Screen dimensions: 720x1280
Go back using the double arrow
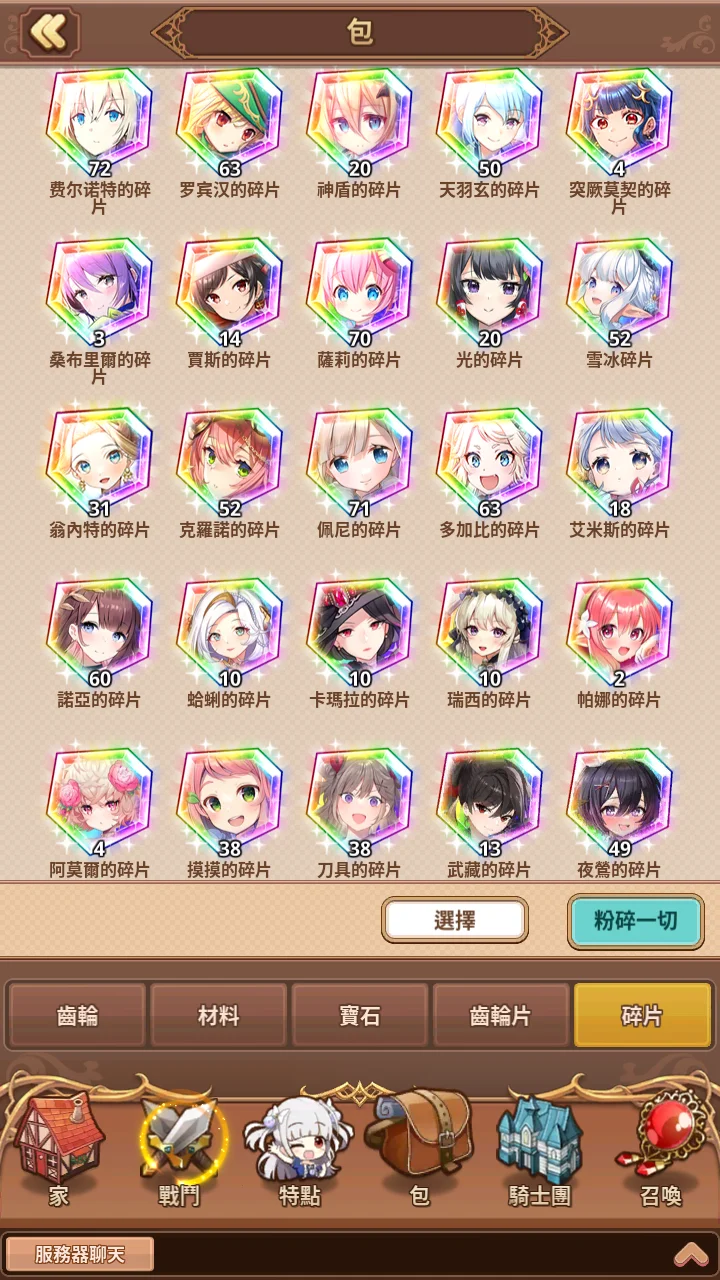pos(48,32)
